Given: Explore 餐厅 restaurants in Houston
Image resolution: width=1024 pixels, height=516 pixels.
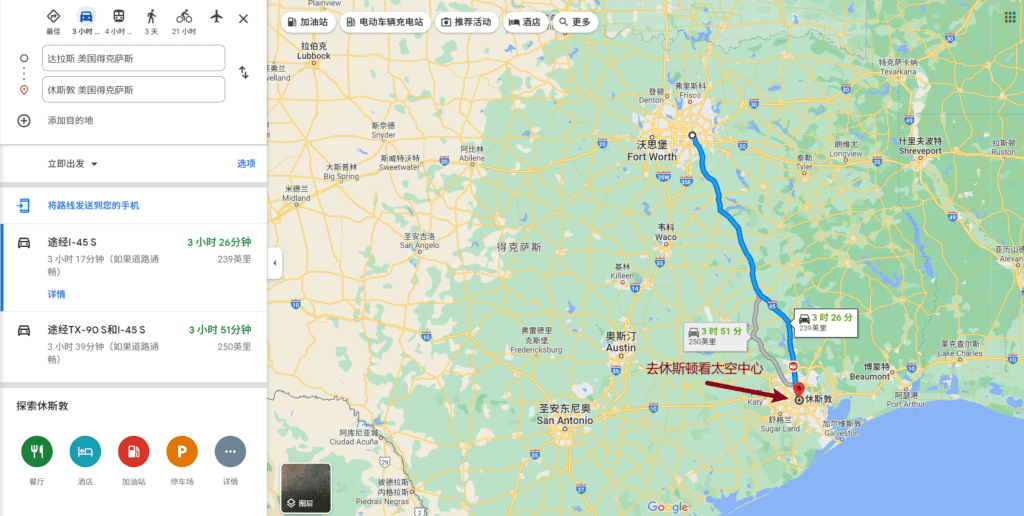Looking at the screenshot, I should pyautogui.click(x=37, y=452).
